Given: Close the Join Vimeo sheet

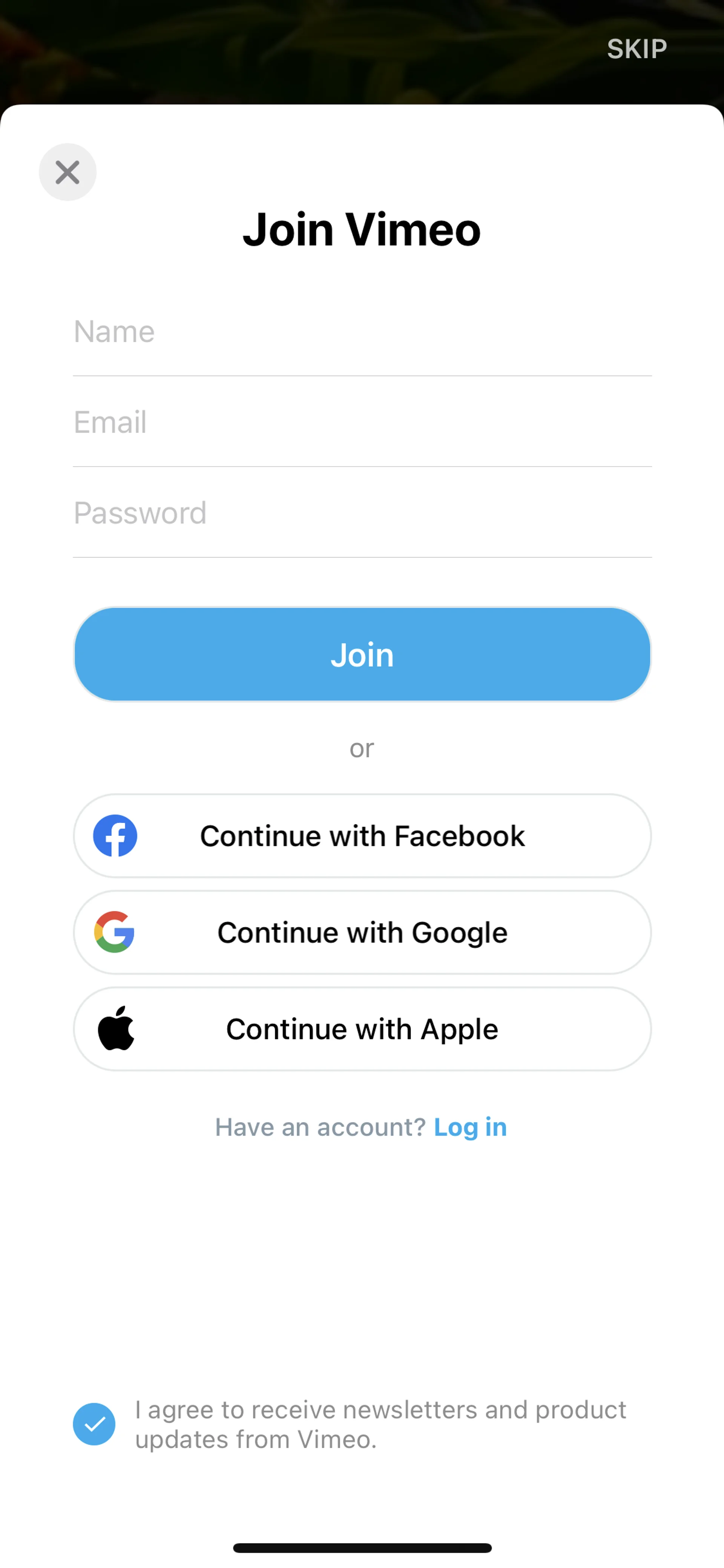Looking at the screenshot, I should pos(67,172).
